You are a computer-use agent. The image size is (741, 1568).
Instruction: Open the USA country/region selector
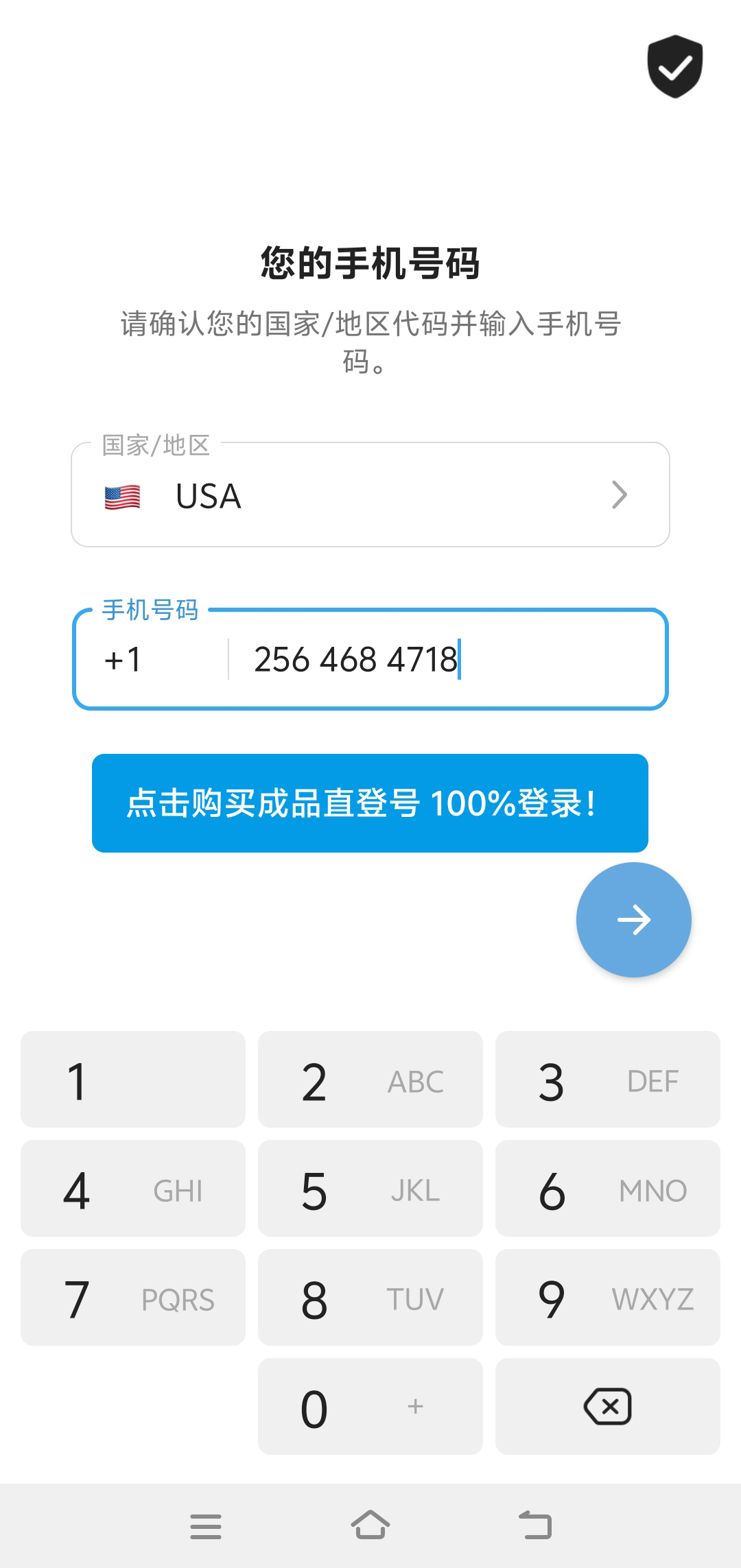[370, 495]
